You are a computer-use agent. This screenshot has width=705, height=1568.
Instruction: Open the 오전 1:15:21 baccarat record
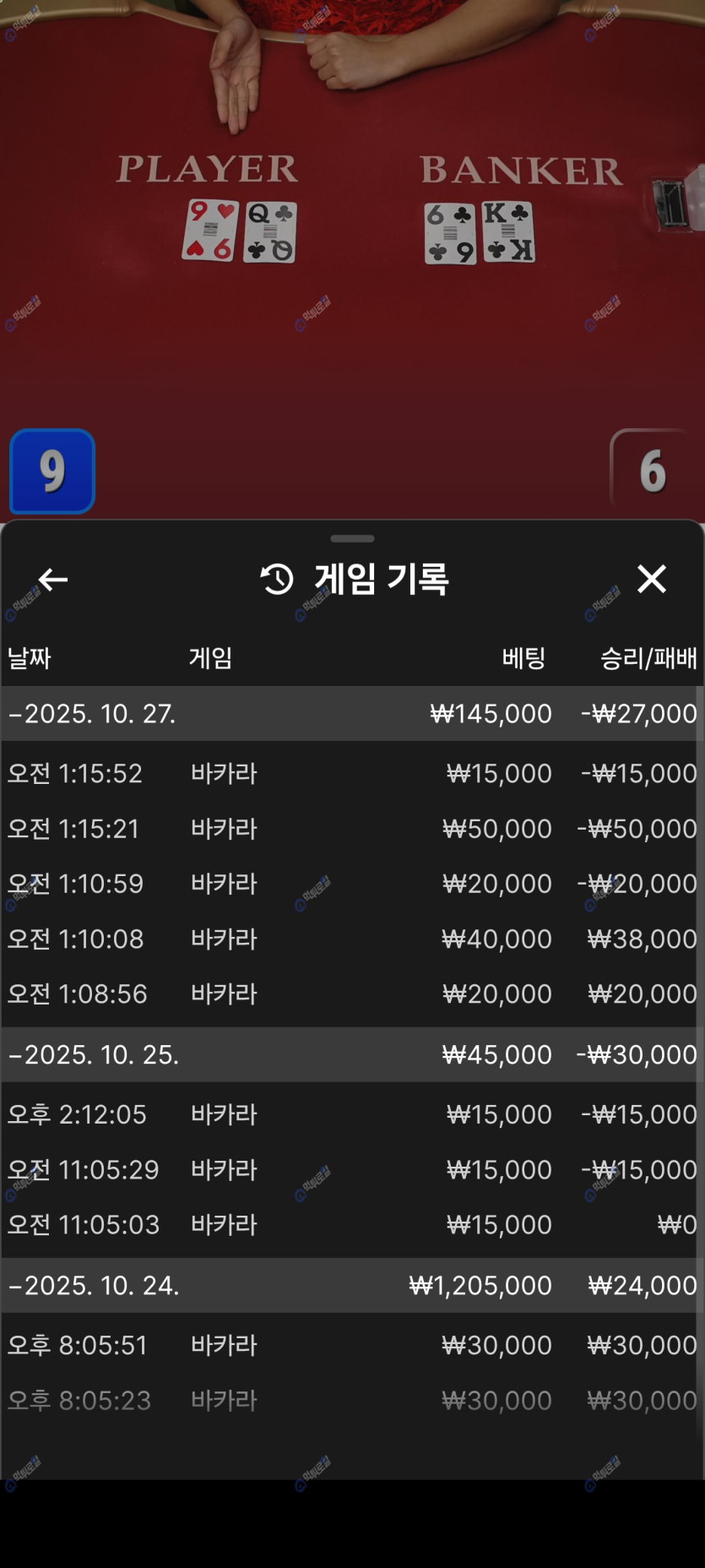(352, 829)
